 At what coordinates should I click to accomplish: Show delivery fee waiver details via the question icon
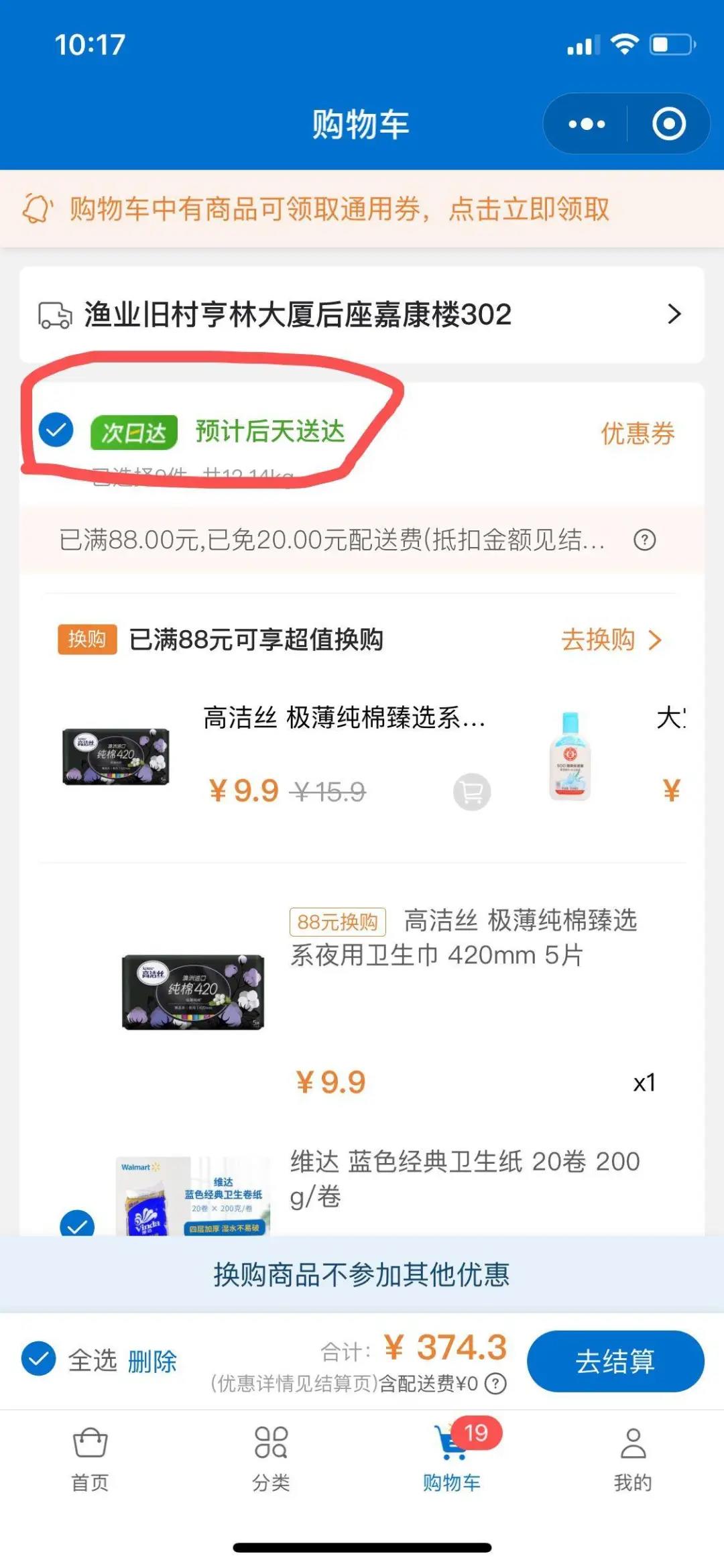click(x=644, y=540)
